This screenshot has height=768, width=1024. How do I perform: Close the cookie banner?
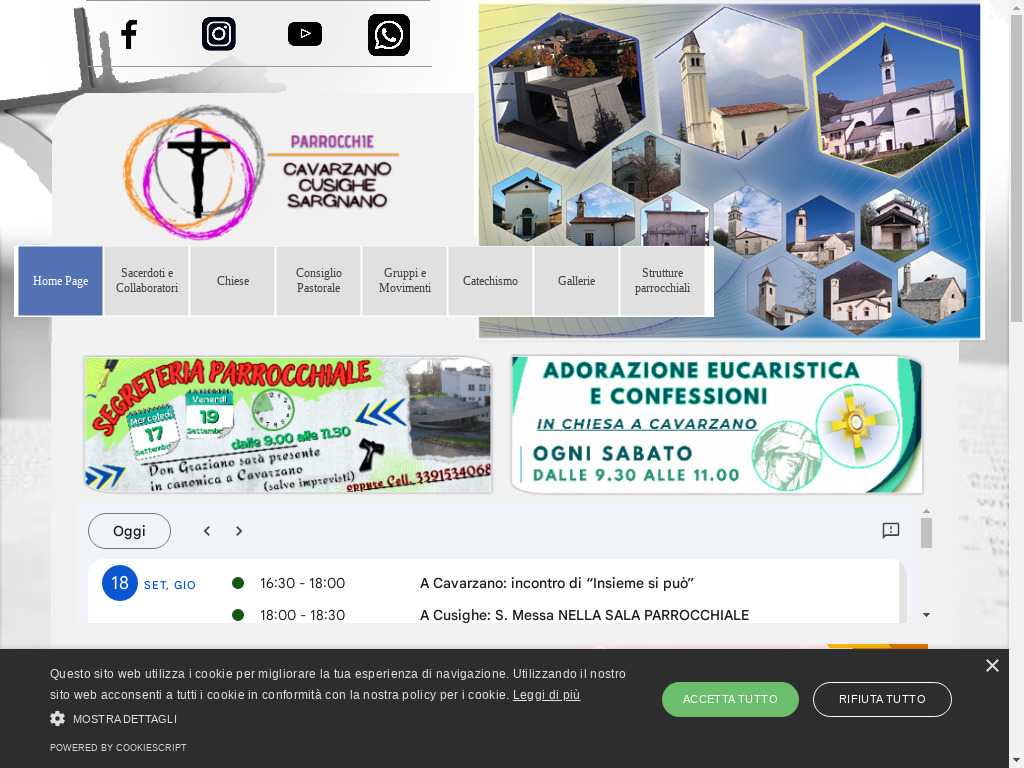pos(992,666)
